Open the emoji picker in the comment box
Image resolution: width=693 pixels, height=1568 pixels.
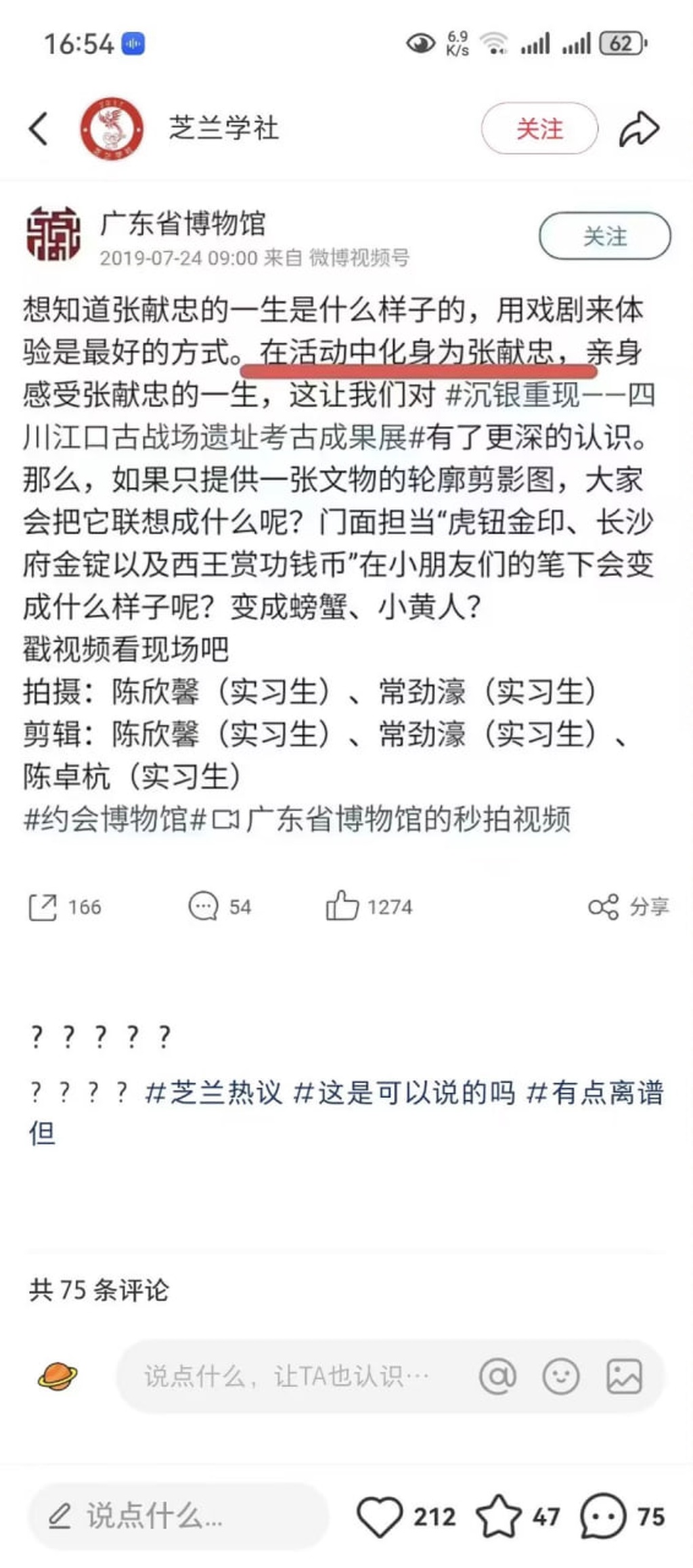tap(561, 1376)
